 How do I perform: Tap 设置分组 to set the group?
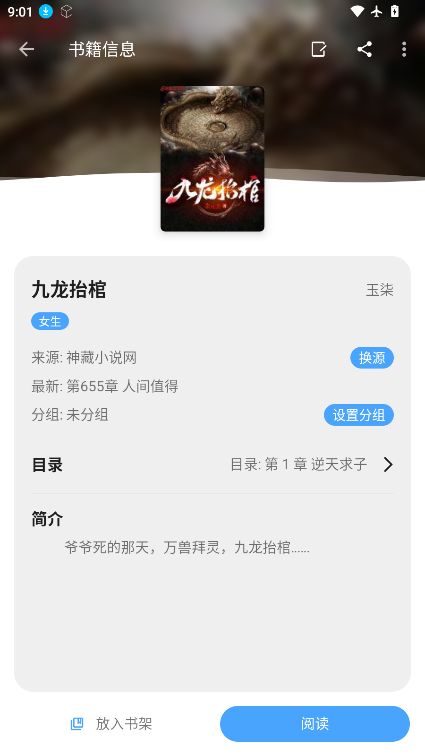tap(359, 415)
